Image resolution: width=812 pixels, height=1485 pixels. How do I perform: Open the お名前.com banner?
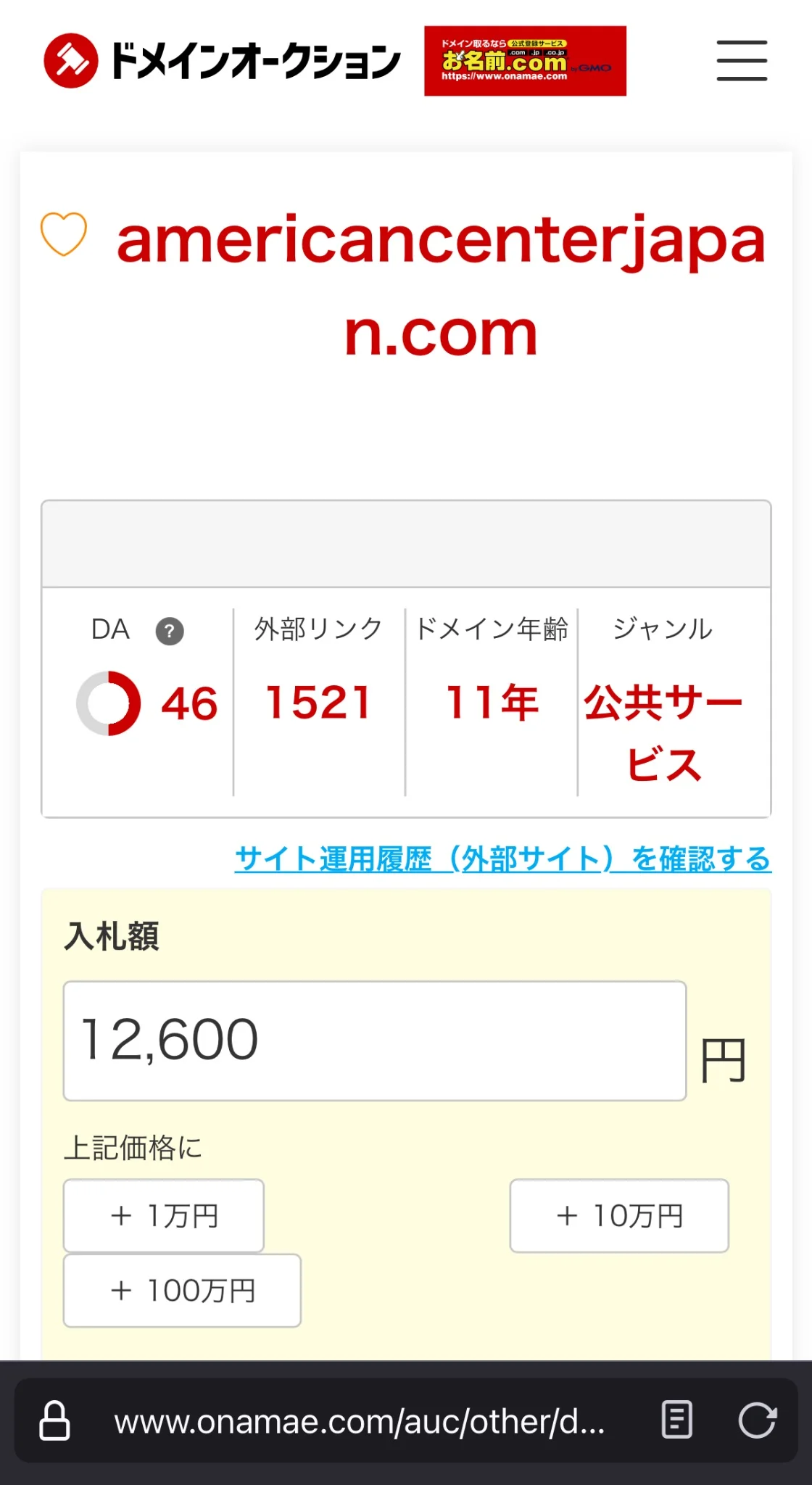click(525, 61)
